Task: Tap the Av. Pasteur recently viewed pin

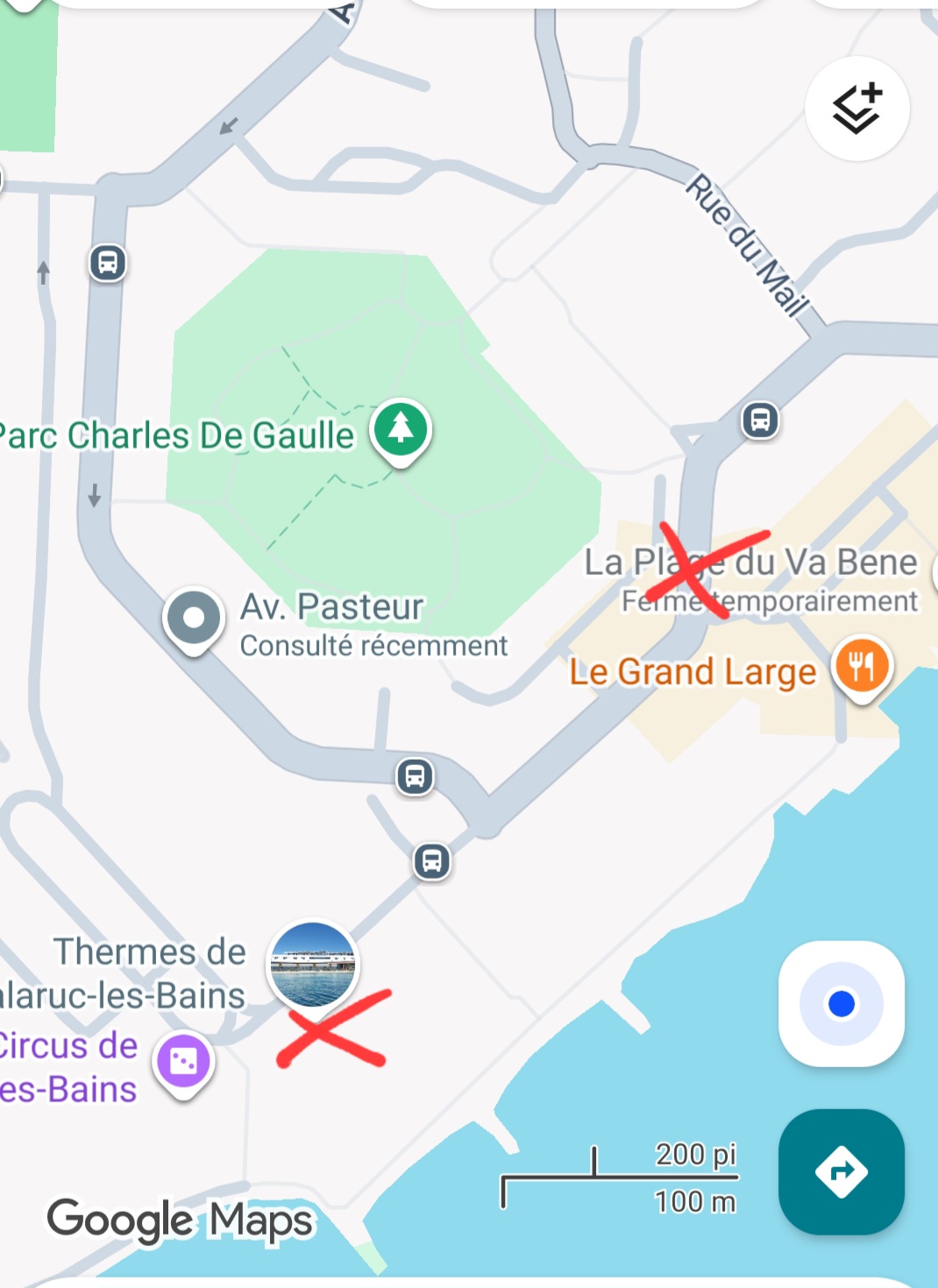Action: pyautogui.click(x=194, y=619)
